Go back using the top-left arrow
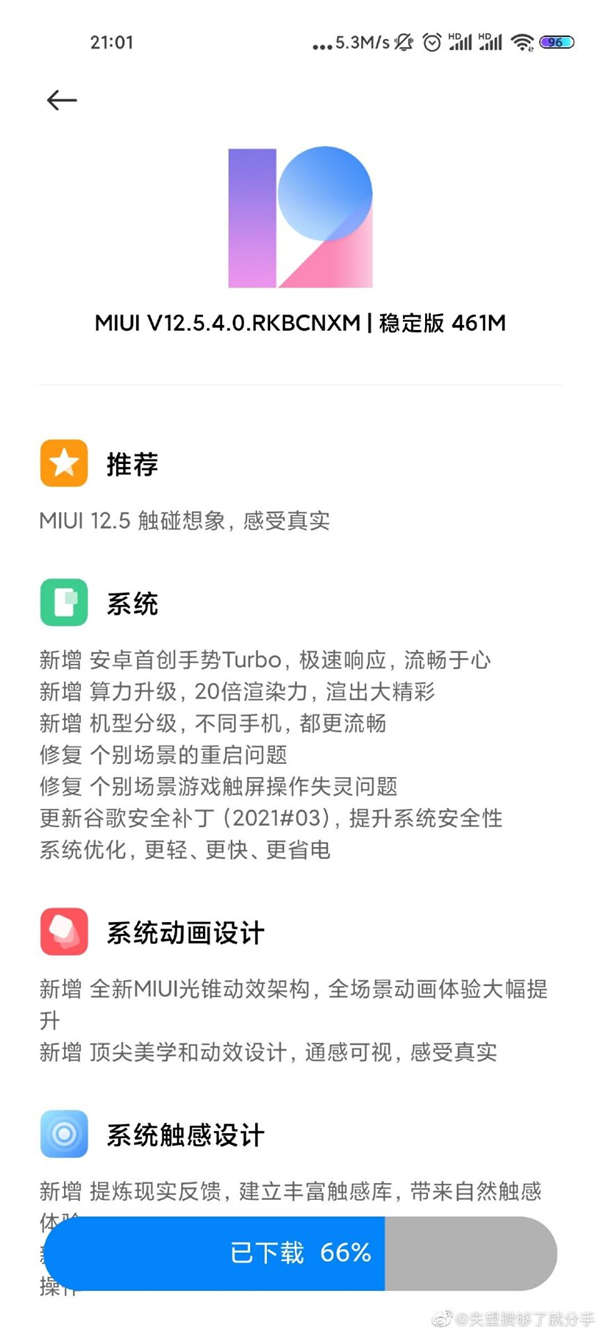The width and height of the screenshot is (600, 1333). (62, 100)
